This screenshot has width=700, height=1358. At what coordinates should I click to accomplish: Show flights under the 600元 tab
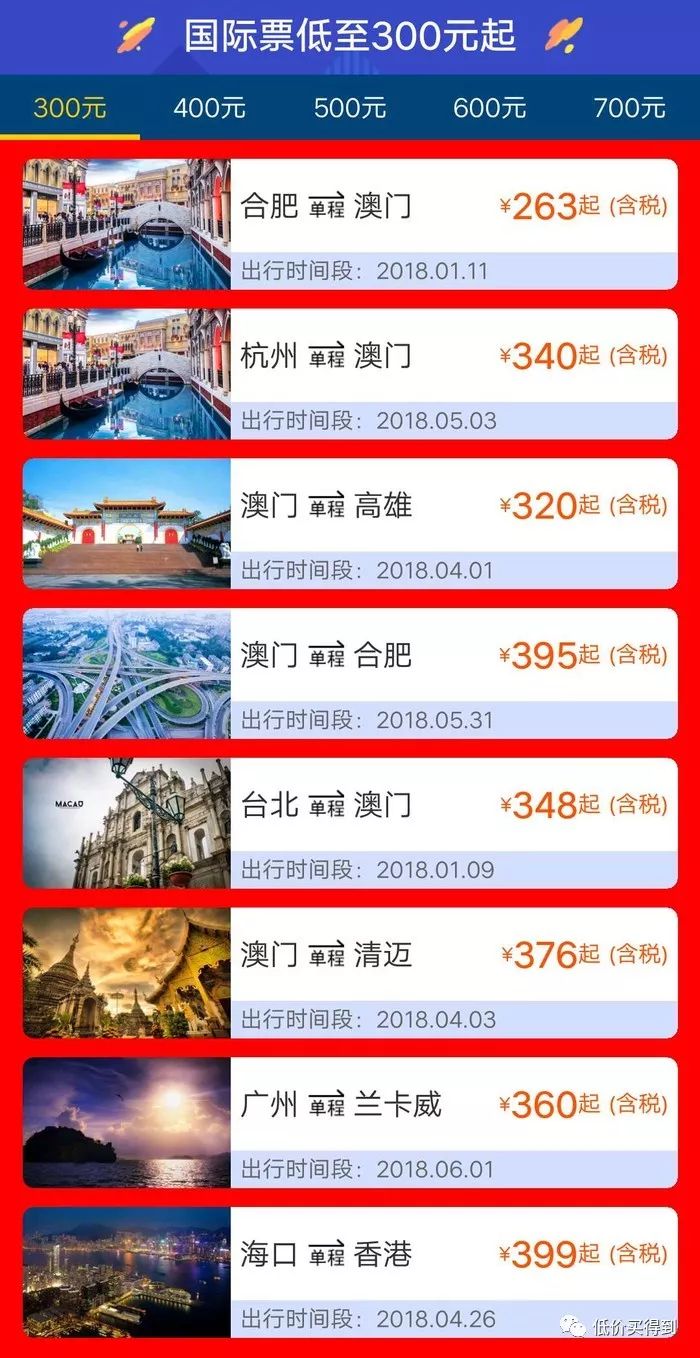coord(489,107)
